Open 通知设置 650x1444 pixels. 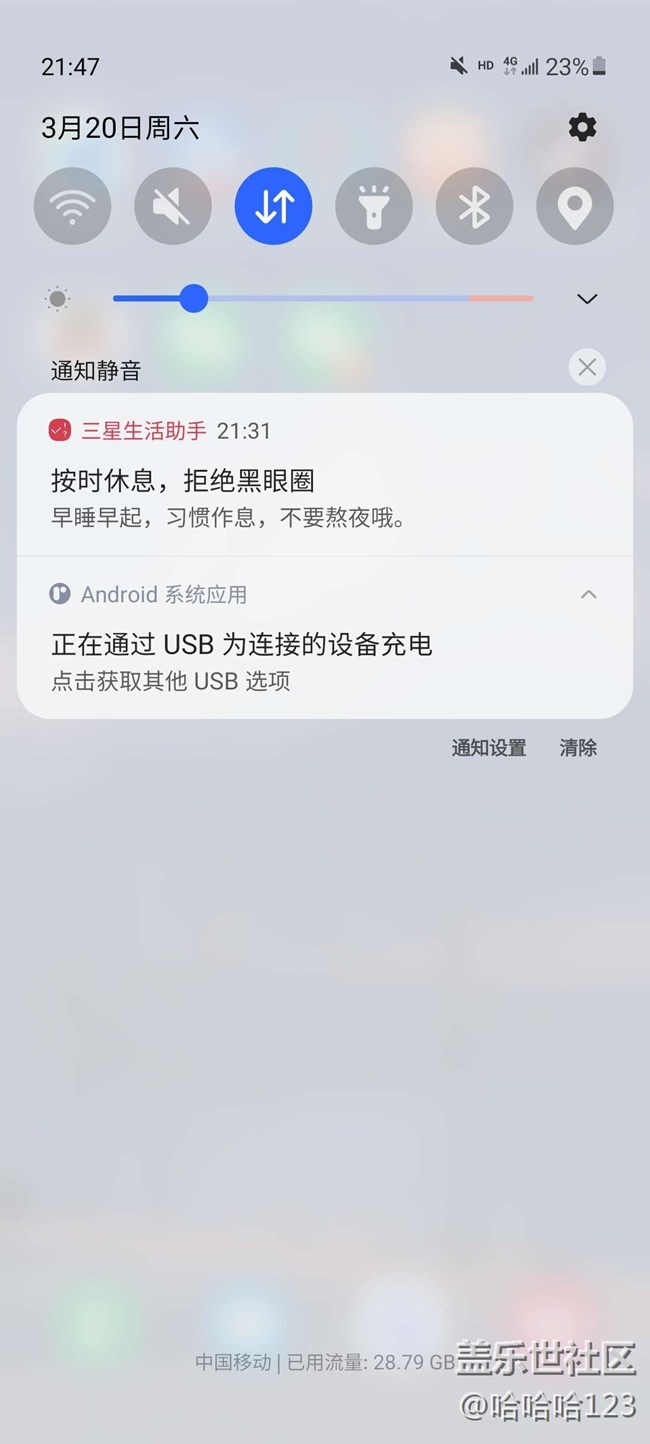(488, 748)
